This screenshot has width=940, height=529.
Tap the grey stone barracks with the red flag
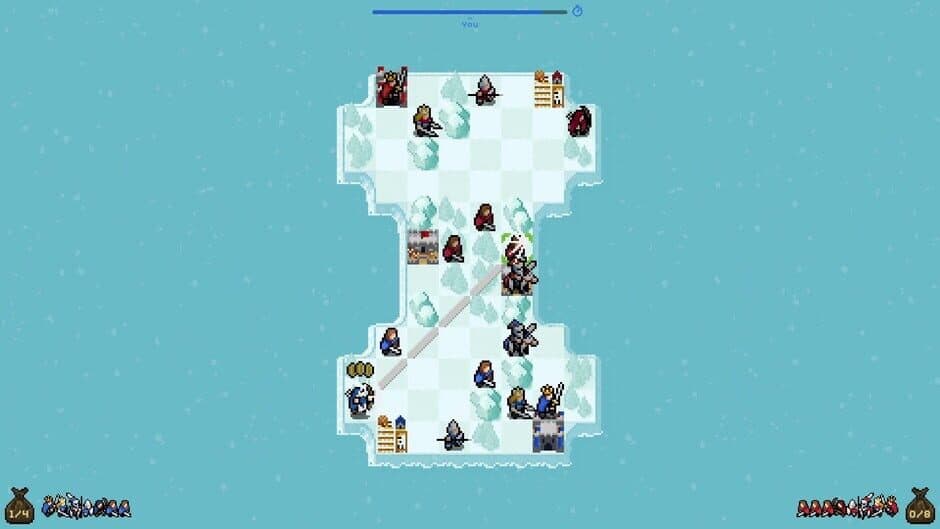pyautogui.click(x=422, y=246)
